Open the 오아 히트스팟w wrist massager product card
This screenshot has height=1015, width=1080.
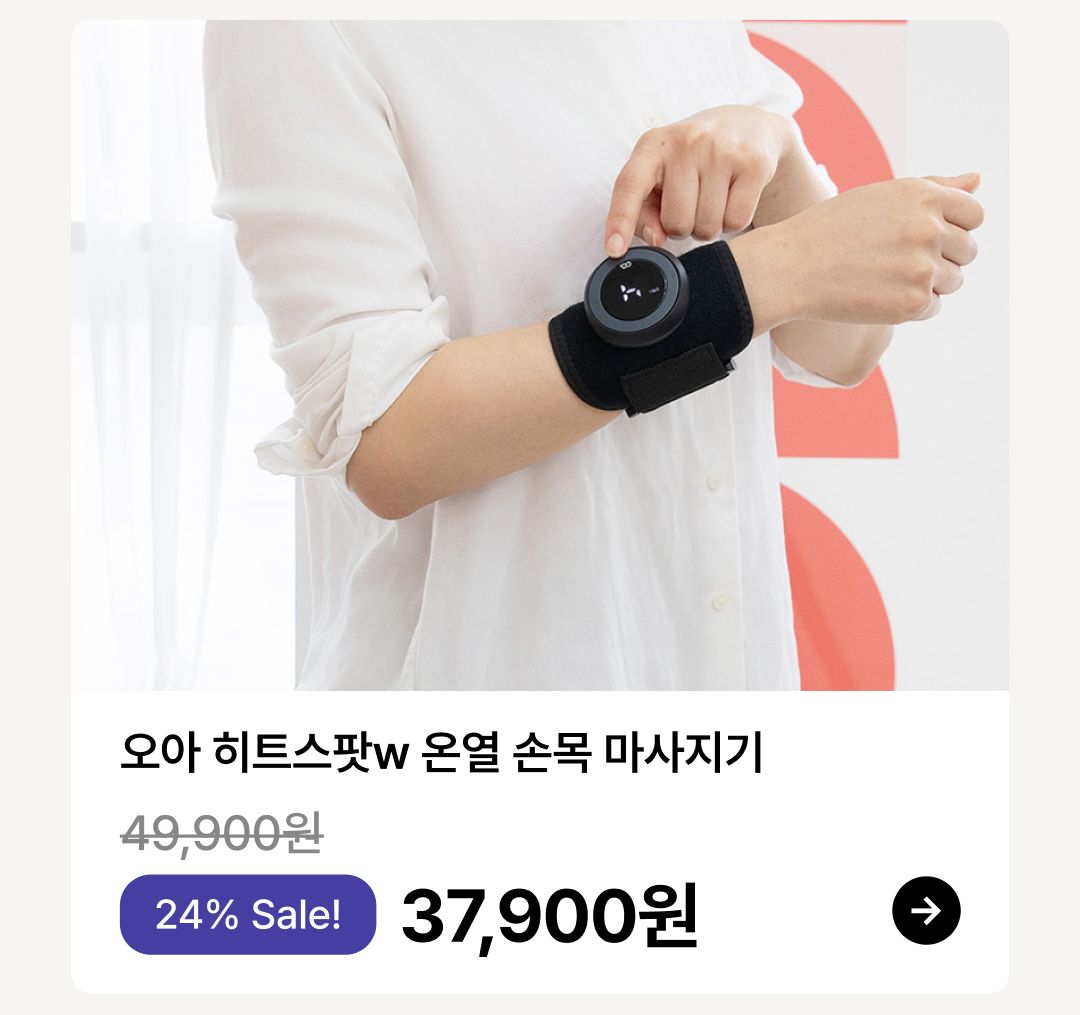click(x=540, y=400)
